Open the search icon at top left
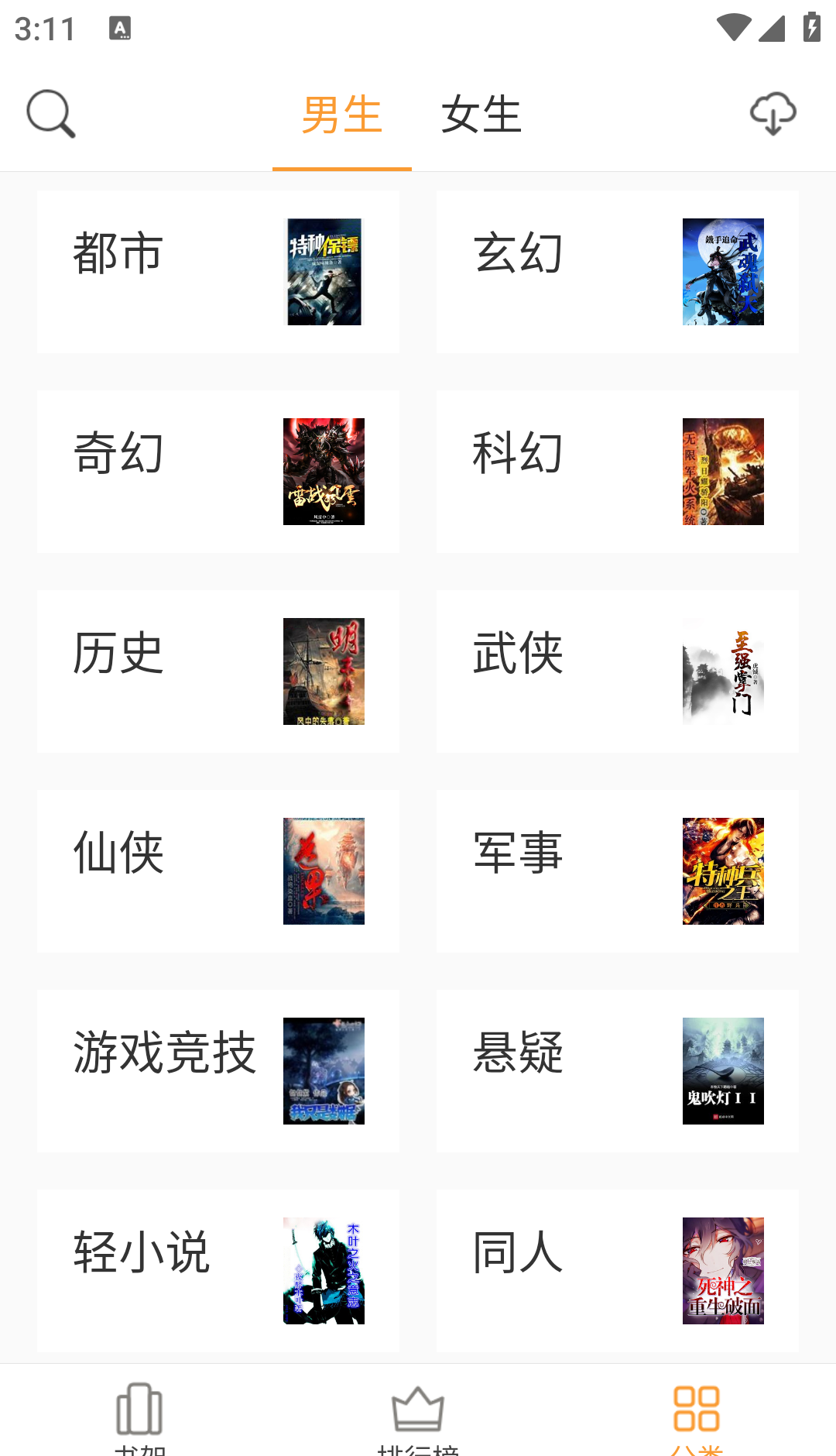This screenshot has width=836, height=1456. click(50, 114)
